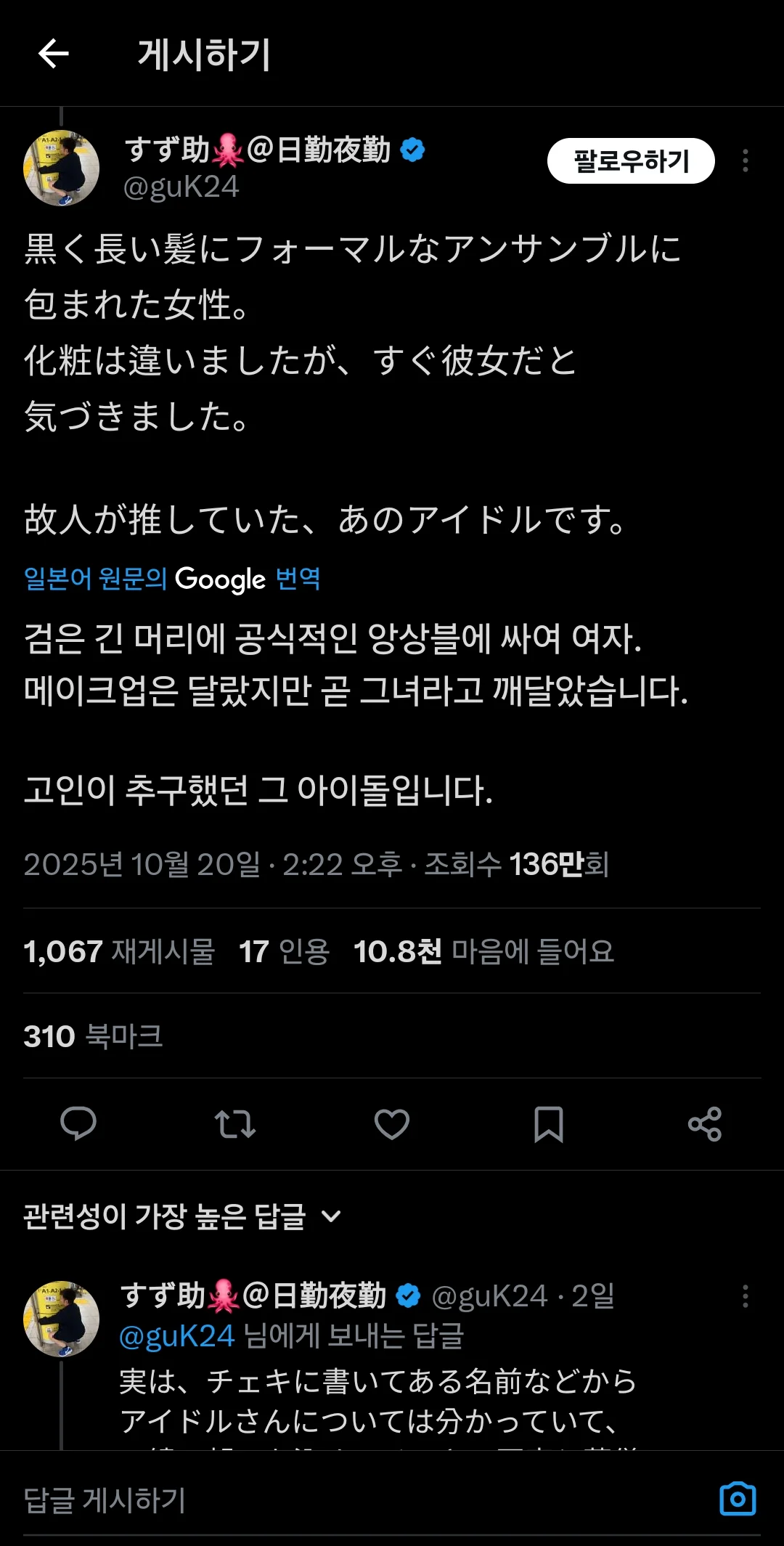Open the main post author's profile picture
Screen dimensions: 784x1546
click(62, 168)
